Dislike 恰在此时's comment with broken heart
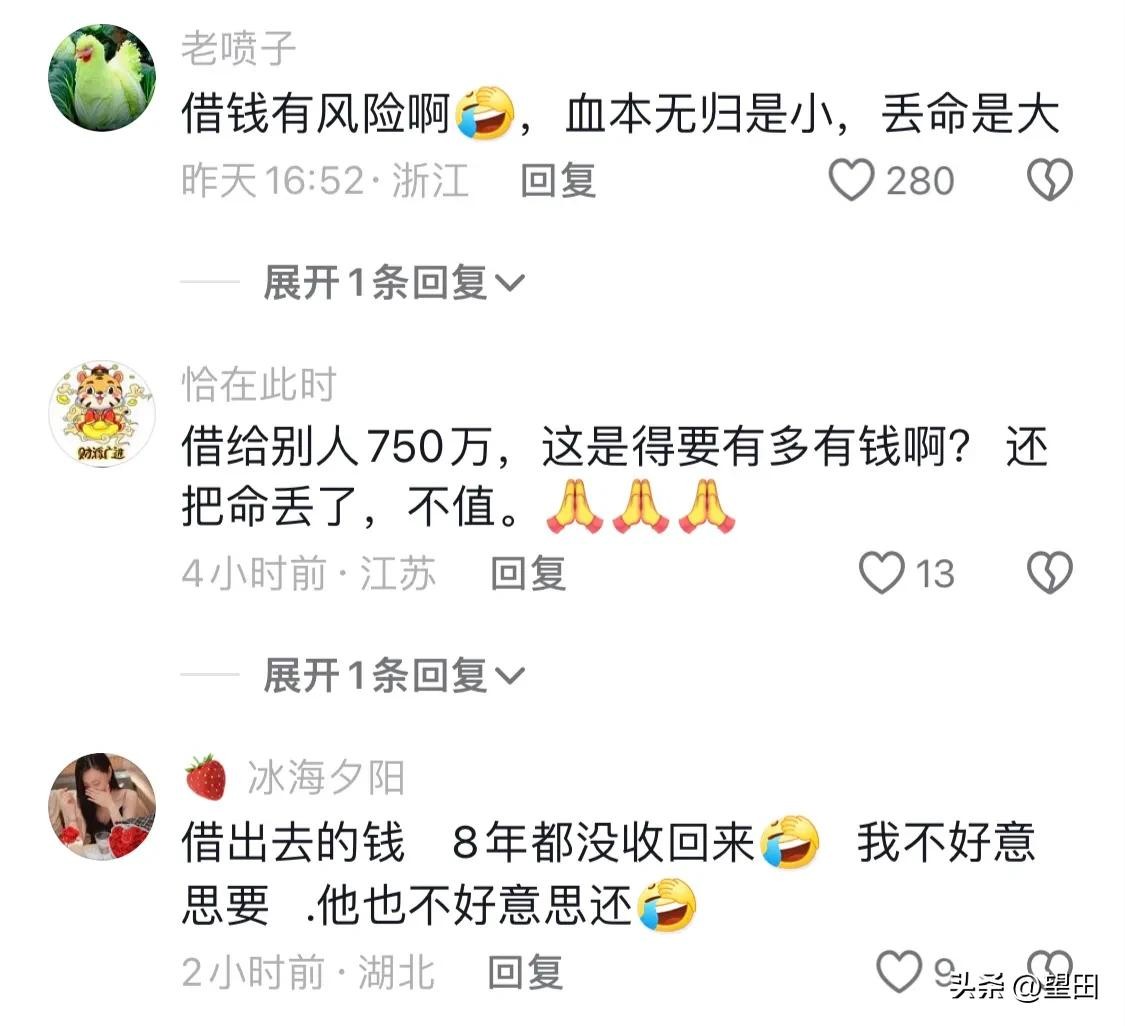This screenshot has height=1026, width=1125. coord(1050,574)
